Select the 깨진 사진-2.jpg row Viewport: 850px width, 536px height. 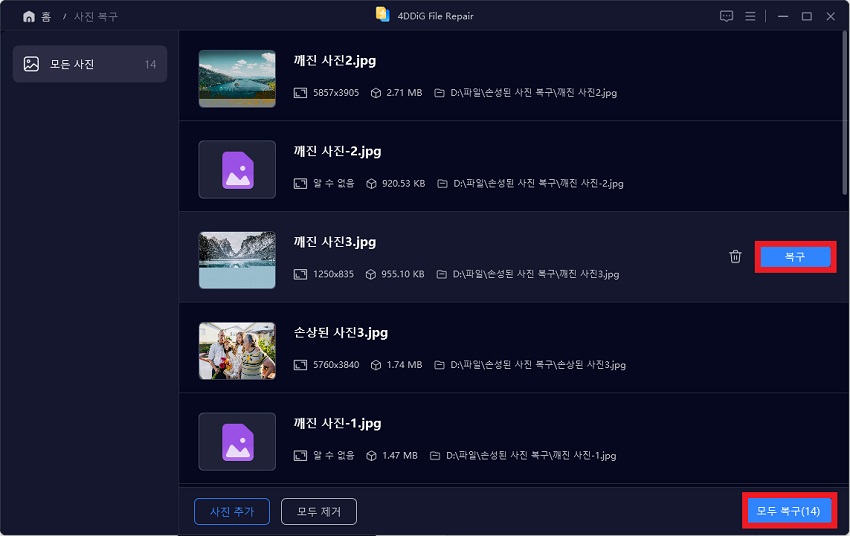(x=500, y=166)
